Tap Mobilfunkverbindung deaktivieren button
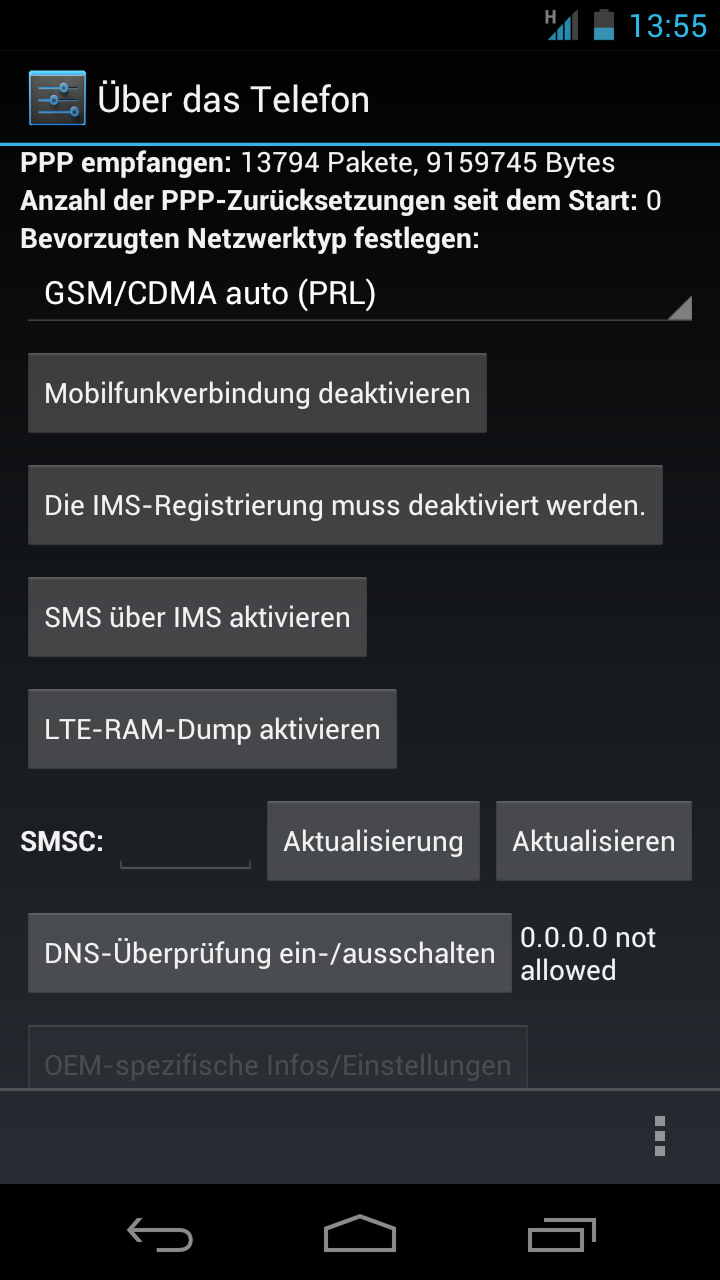This screenshot has height=1280, width=720. click(257, 393)
